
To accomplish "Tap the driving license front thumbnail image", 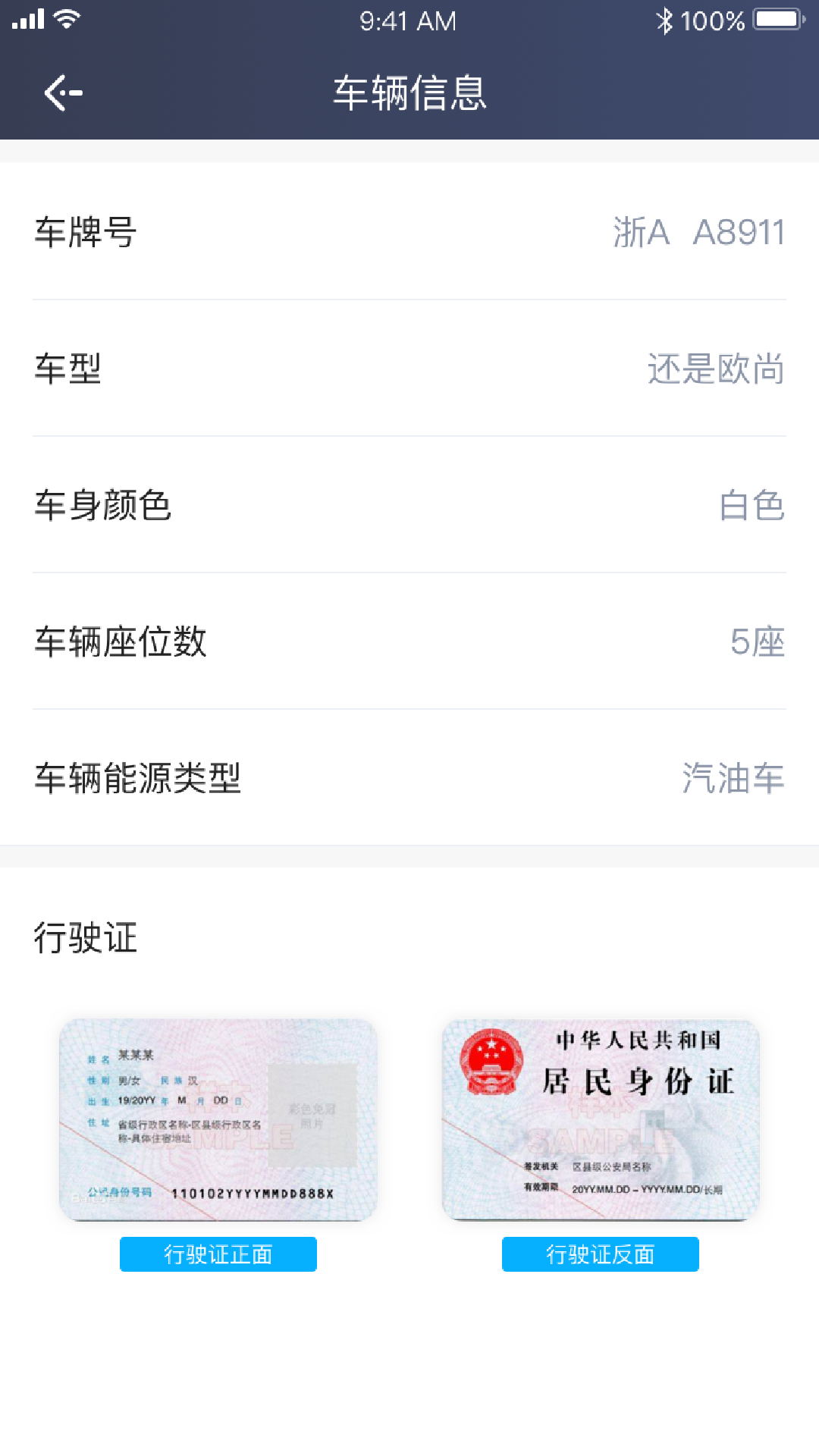I will pos(218,1115).
